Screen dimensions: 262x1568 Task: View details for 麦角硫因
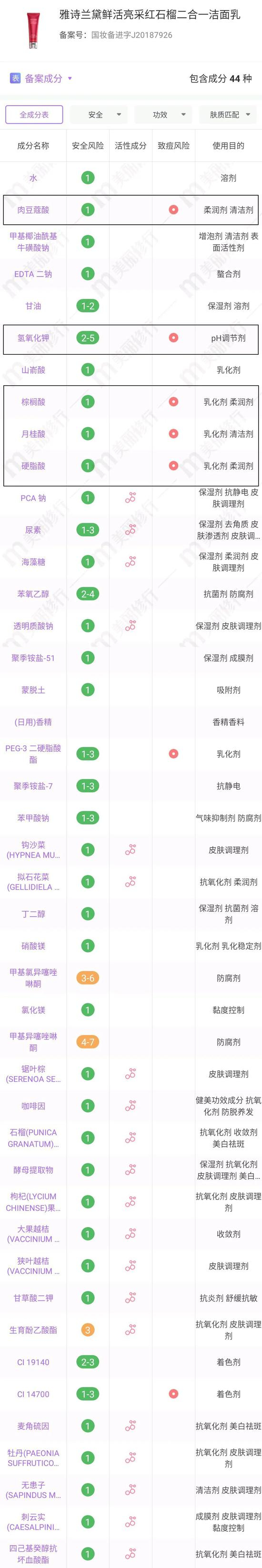tap(33, 1426)
